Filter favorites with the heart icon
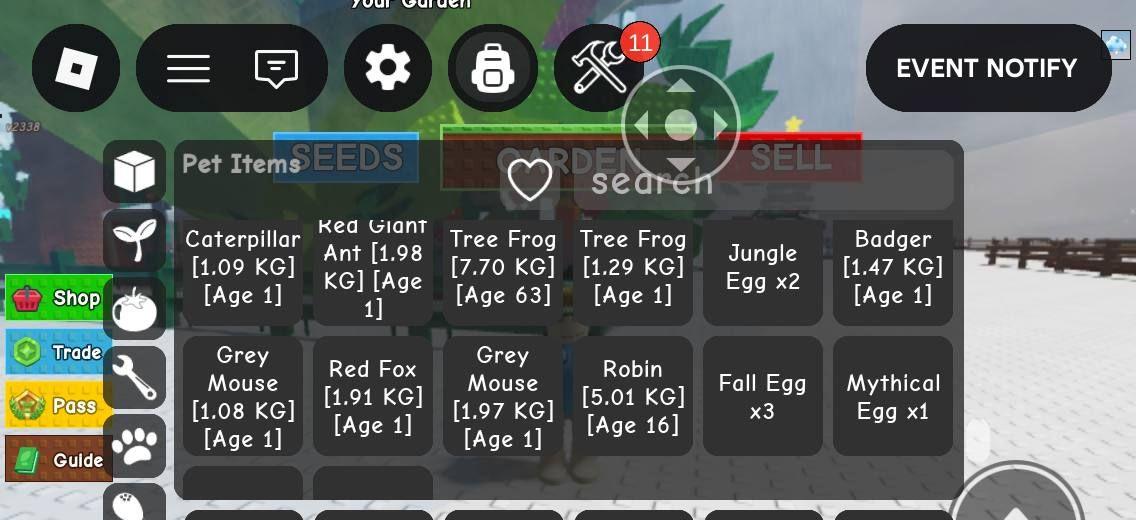Viewport: 1136px width, 520px height. (x=530, y=180)
